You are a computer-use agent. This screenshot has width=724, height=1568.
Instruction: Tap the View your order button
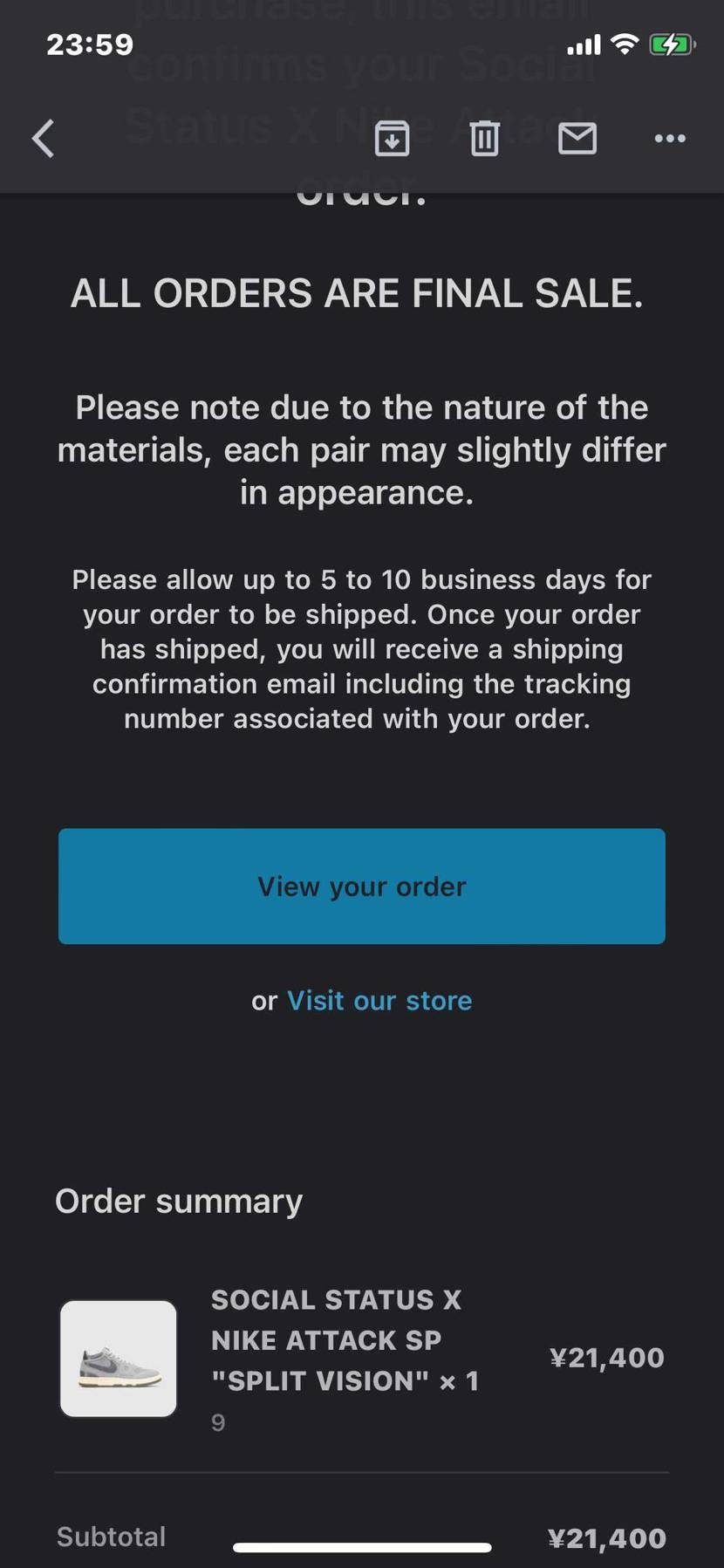[361, 886]
